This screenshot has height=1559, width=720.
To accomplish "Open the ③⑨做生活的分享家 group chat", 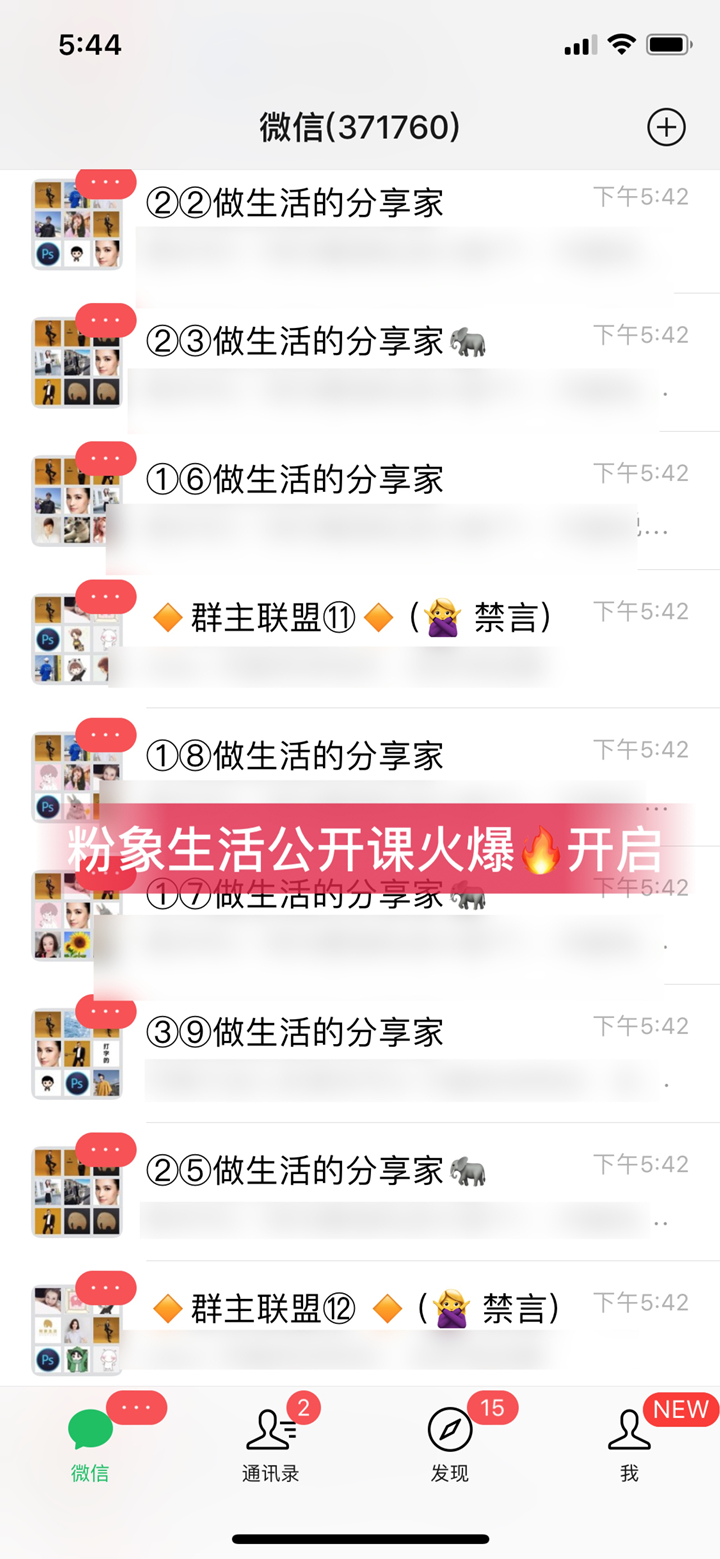I will [360, 1055].
